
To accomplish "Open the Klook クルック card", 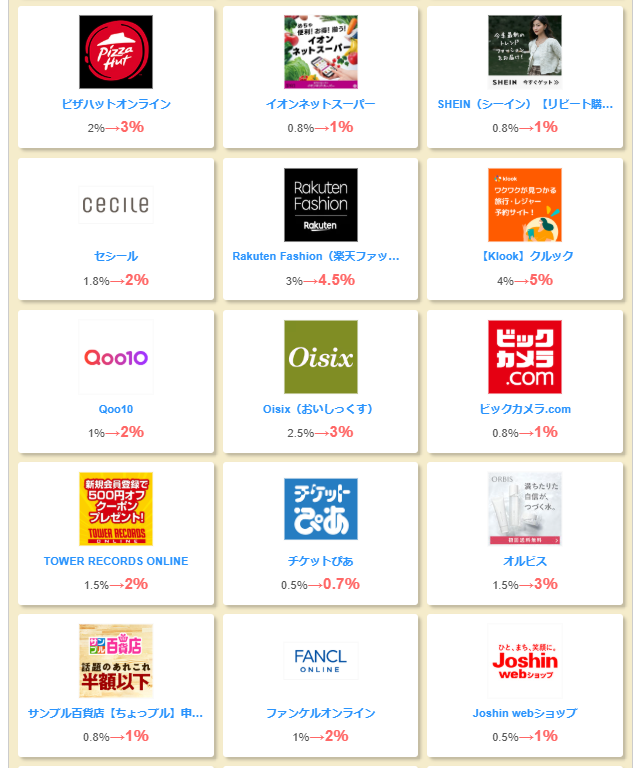I will click(525, 229).
